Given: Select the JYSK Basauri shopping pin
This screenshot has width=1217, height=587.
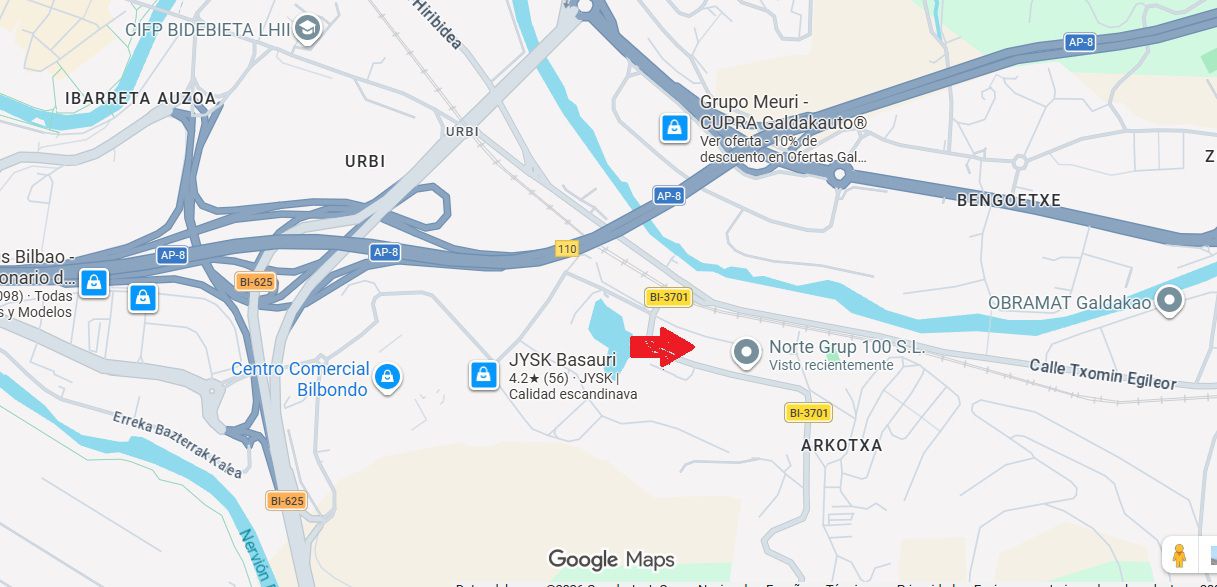Looking at the screenshot, I should [484, 376].
